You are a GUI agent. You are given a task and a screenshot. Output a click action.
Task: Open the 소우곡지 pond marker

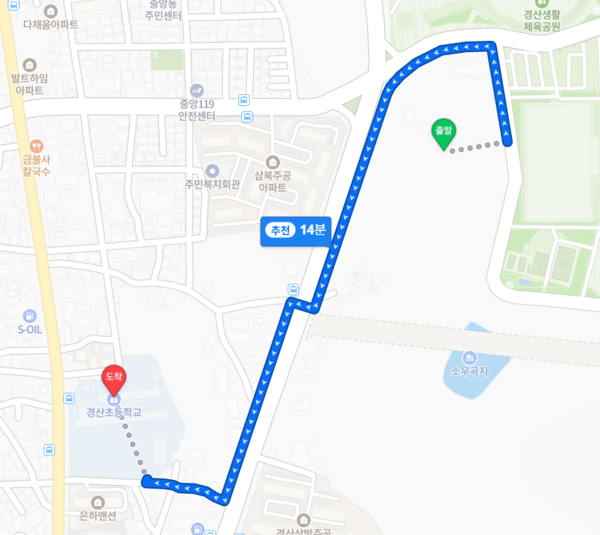tap(469, 357)
